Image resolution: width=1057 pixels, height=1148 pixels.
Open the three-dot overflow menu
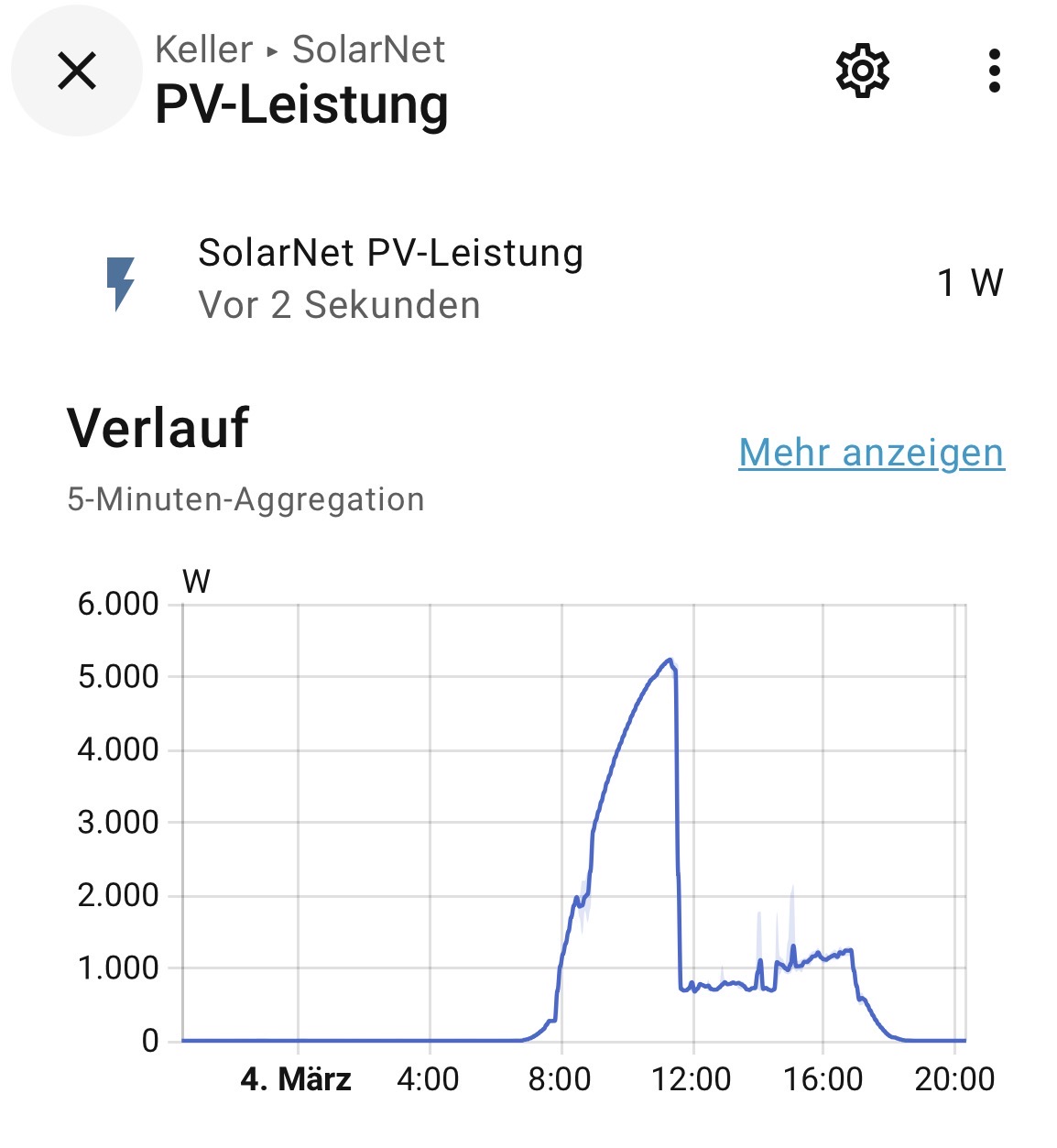pos(995,71)
